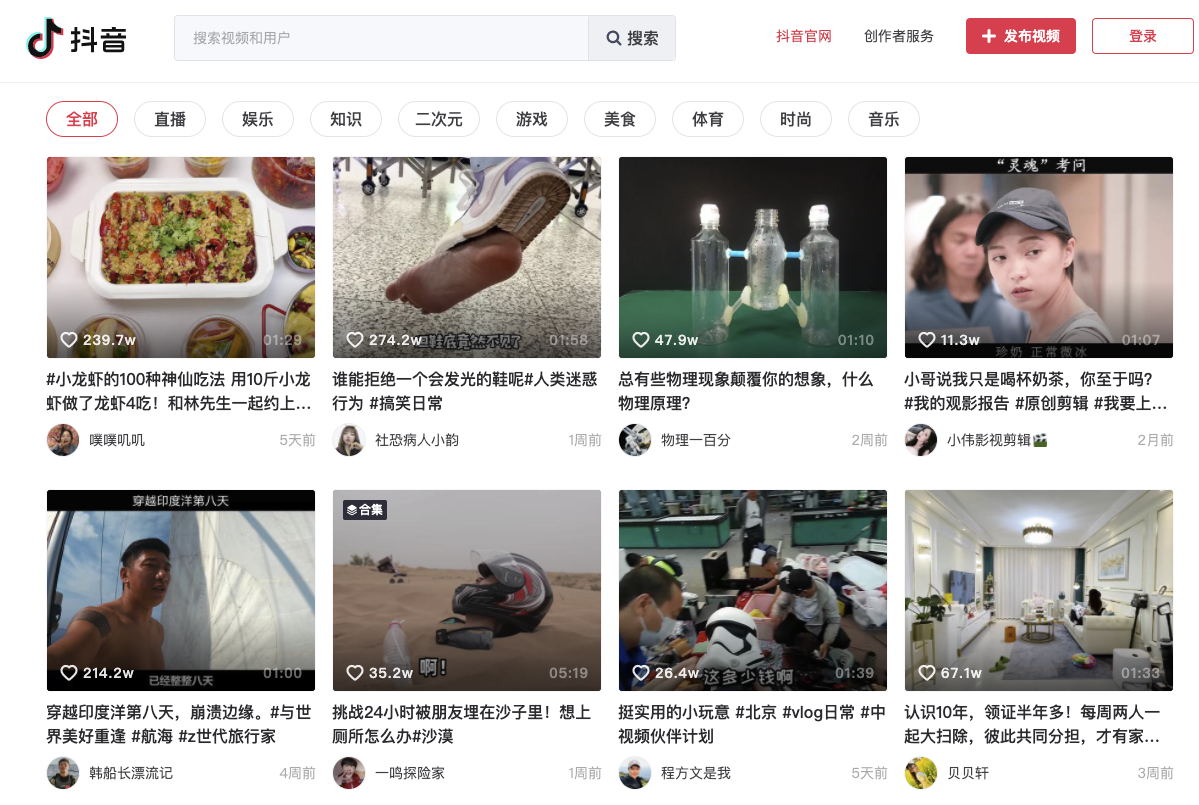Tap the search field for videos and users

[x=380, y=38]
